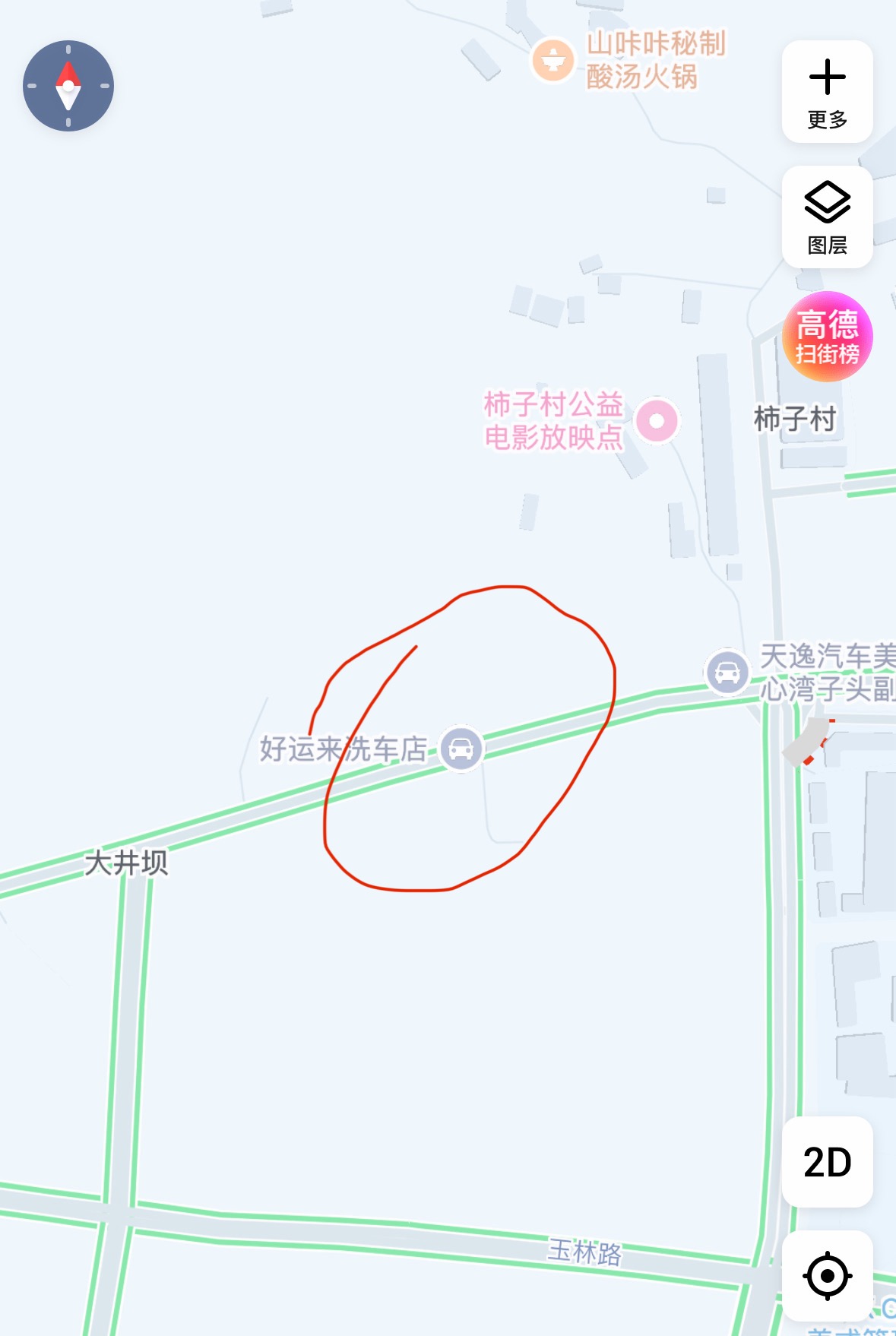896x1336 pixels.
Task: Open the 柿子村公益电影放映点 marker
Action: click(x=657, y=420)
